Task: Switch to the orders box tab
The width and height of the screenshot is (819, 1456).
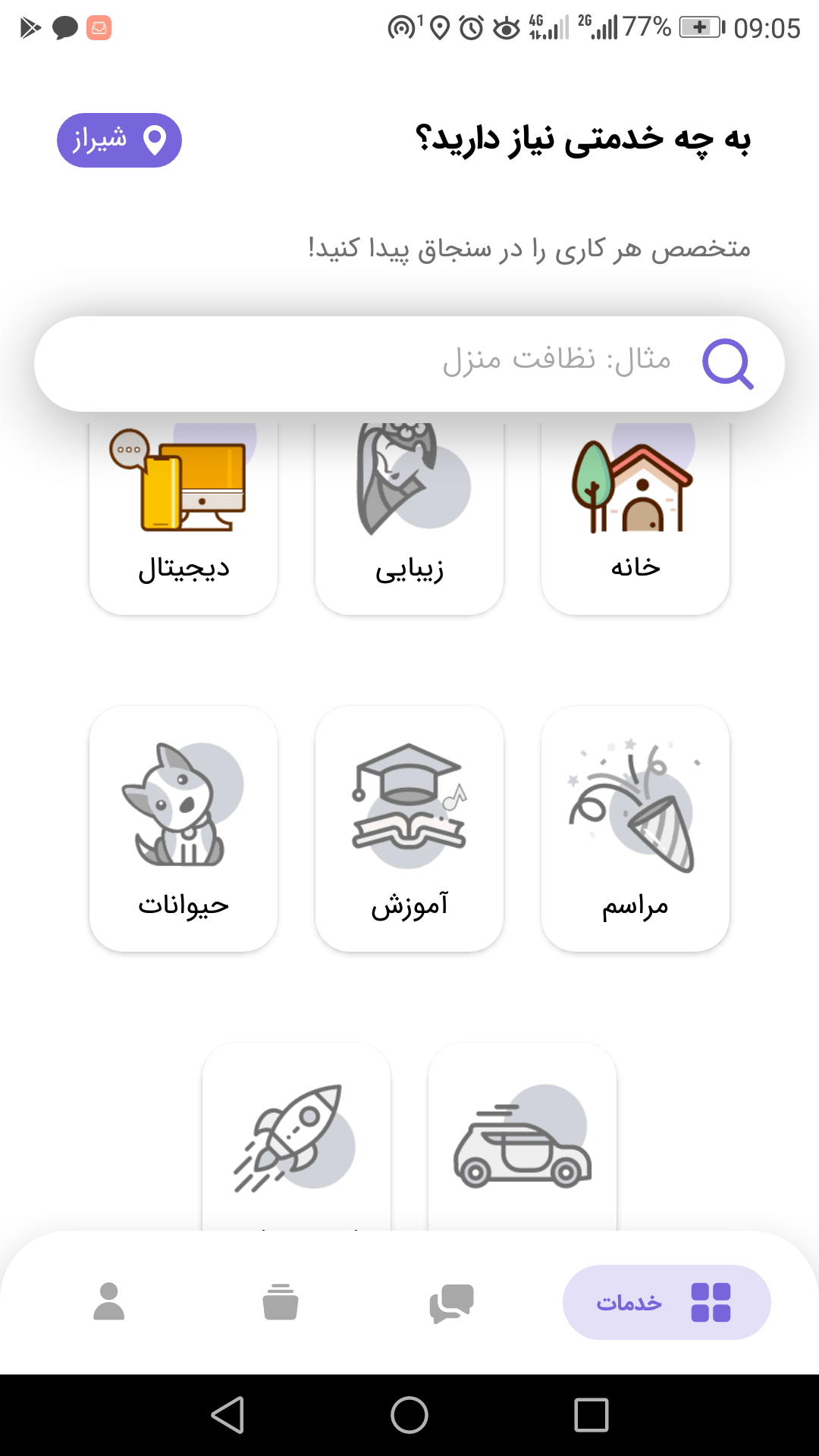Action: 281,1302
